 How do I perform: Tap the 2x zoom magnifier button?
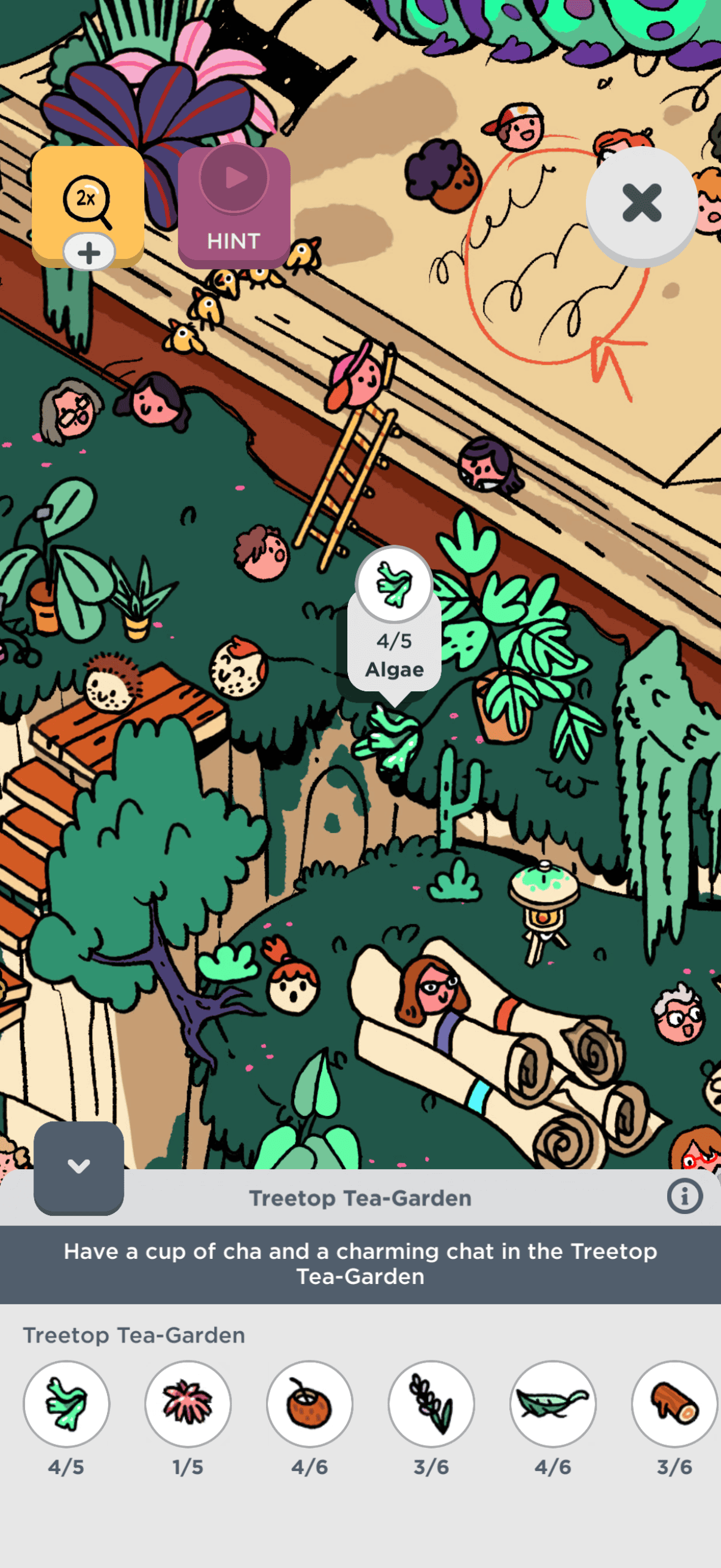tap(88, 201)
